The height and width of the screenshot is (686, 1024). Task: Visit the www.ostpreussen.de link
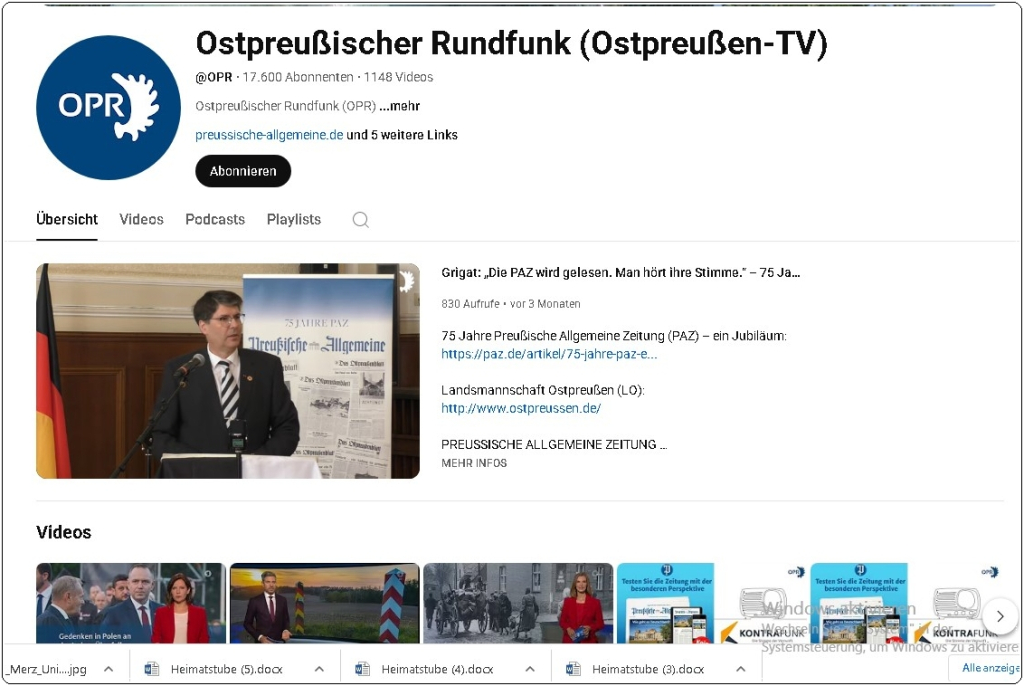coord(521,408)
